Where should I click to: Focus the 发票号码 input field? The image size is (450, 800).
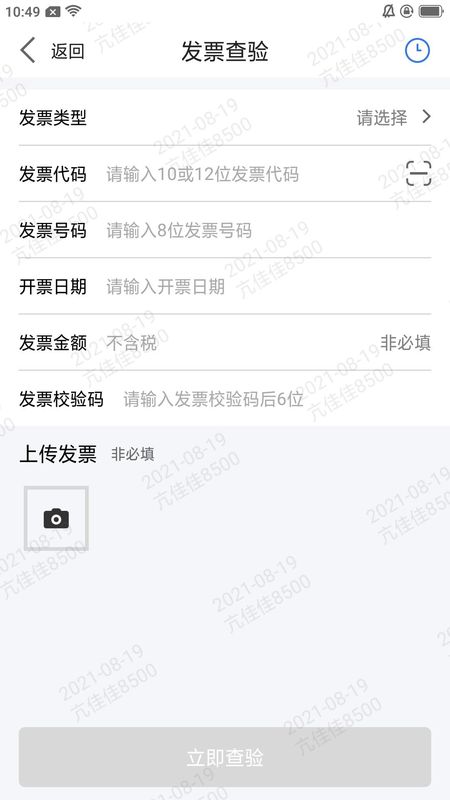[268, 231]
